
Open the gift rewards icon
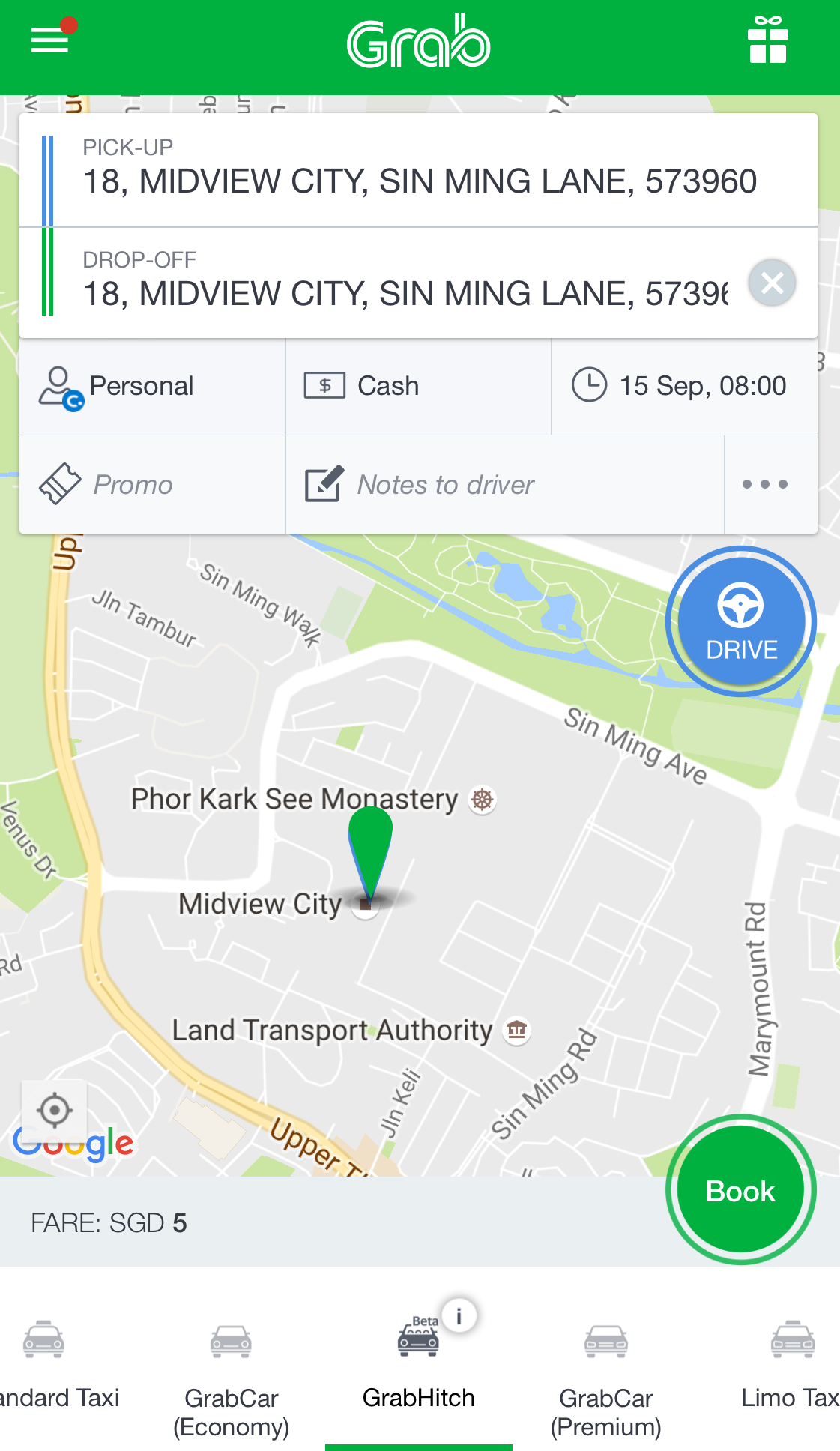click(767, 41)
